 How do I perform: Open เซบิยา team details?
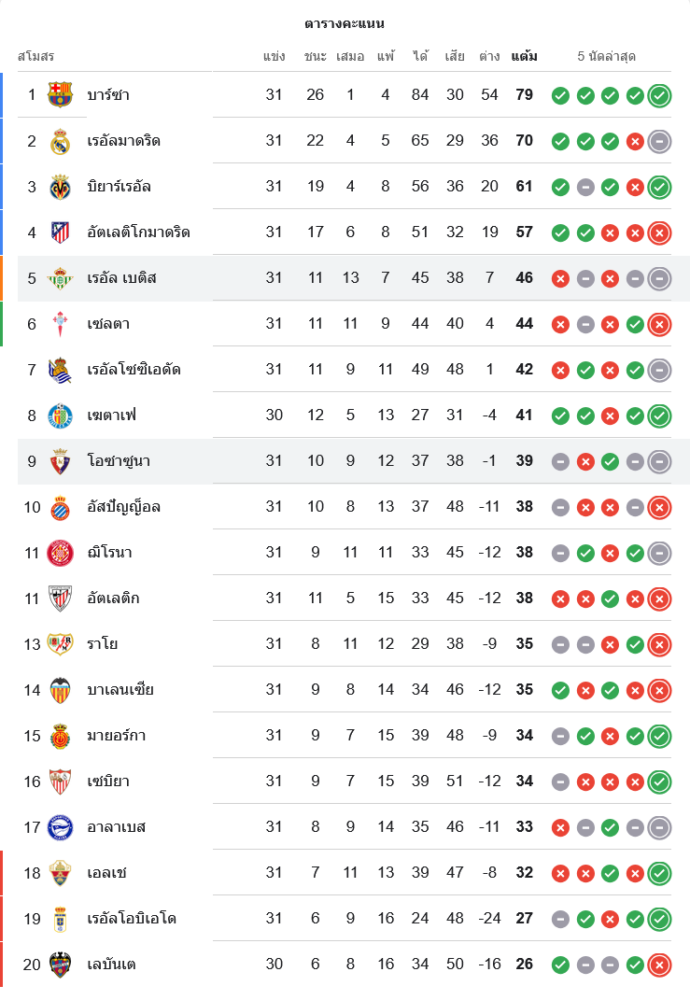coord(108,781)
